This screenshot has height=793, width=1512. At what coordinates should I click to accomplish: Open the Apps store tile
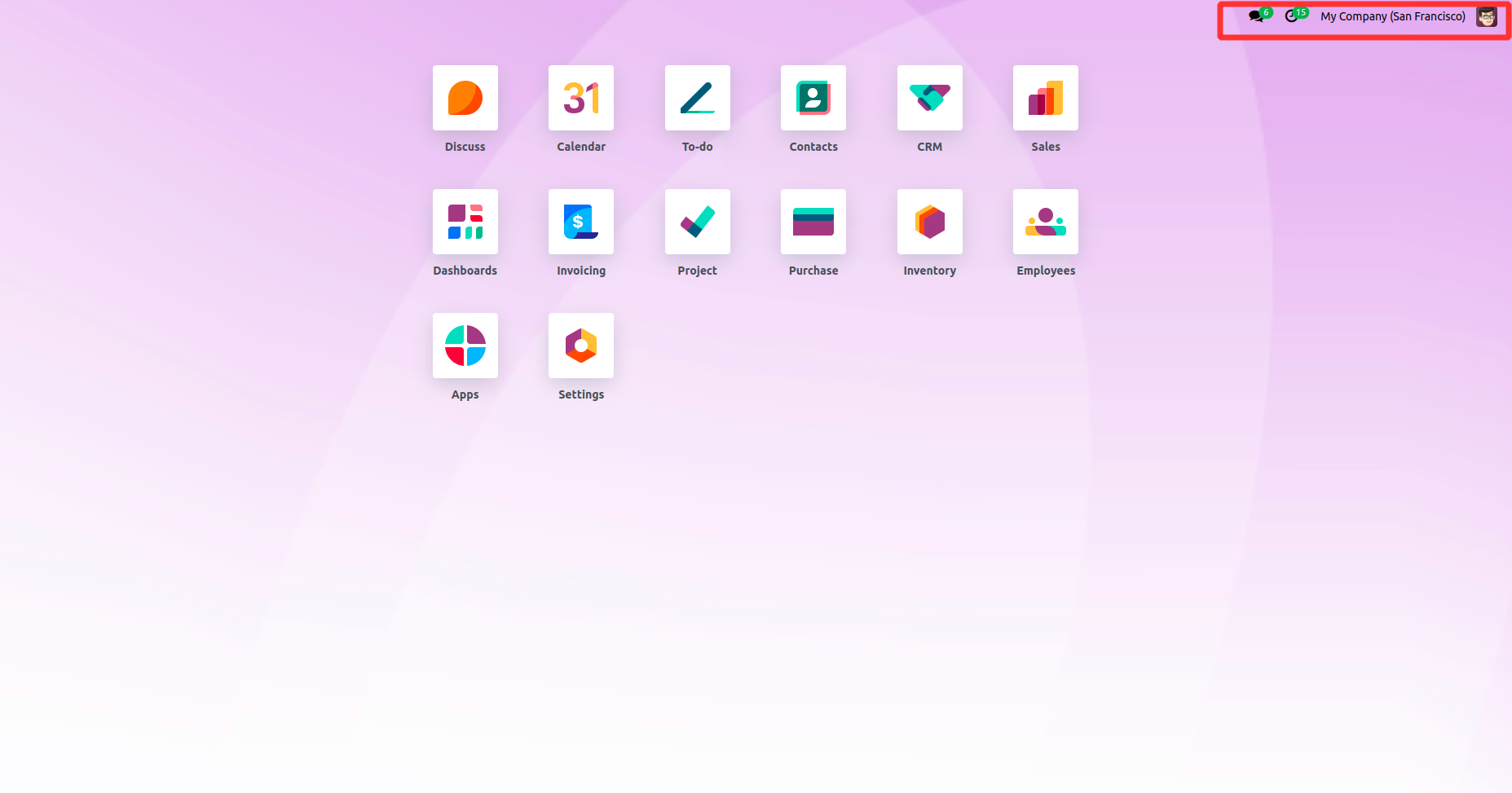pyautogui.click(x=465, y=346)
